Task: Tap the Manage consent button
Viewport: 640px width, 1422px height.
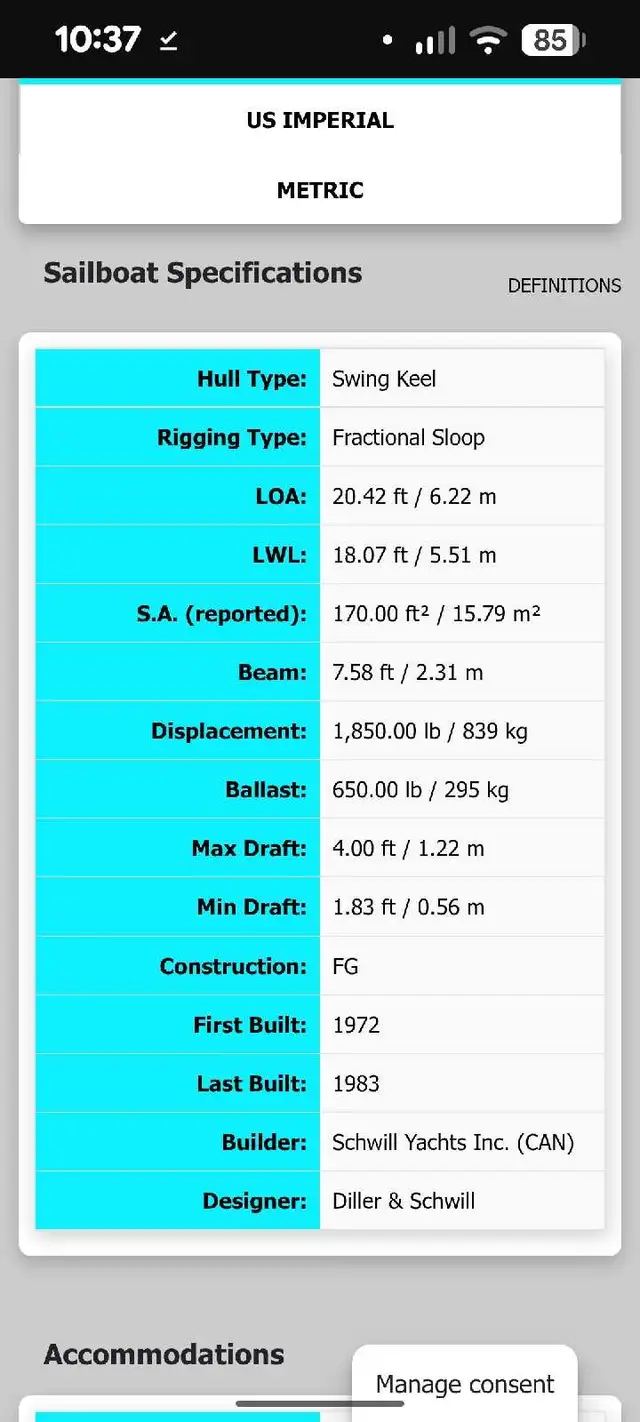Action: (464, 1384)
